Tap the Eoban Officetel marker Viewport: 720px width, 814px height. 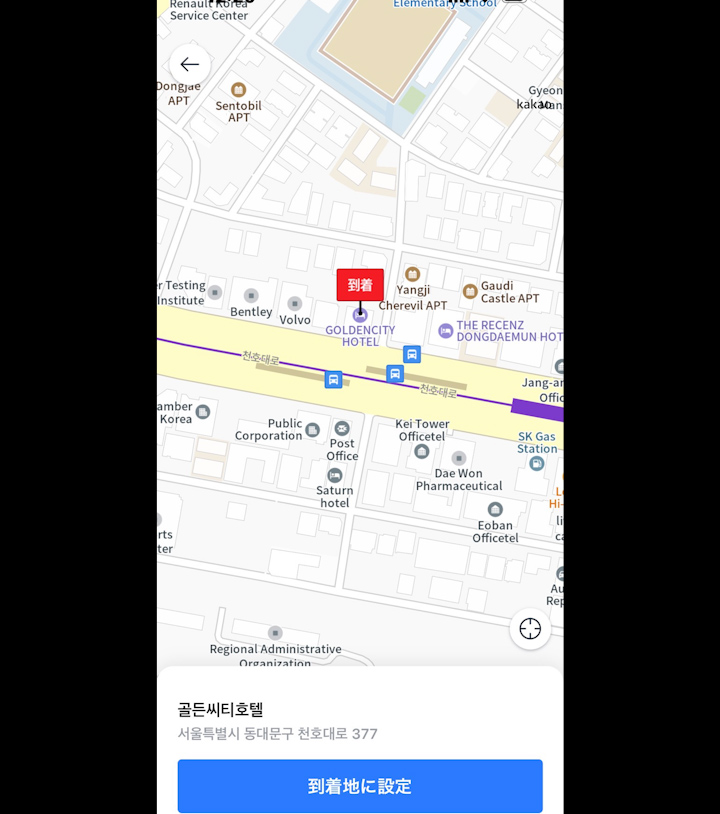[495, 510]
